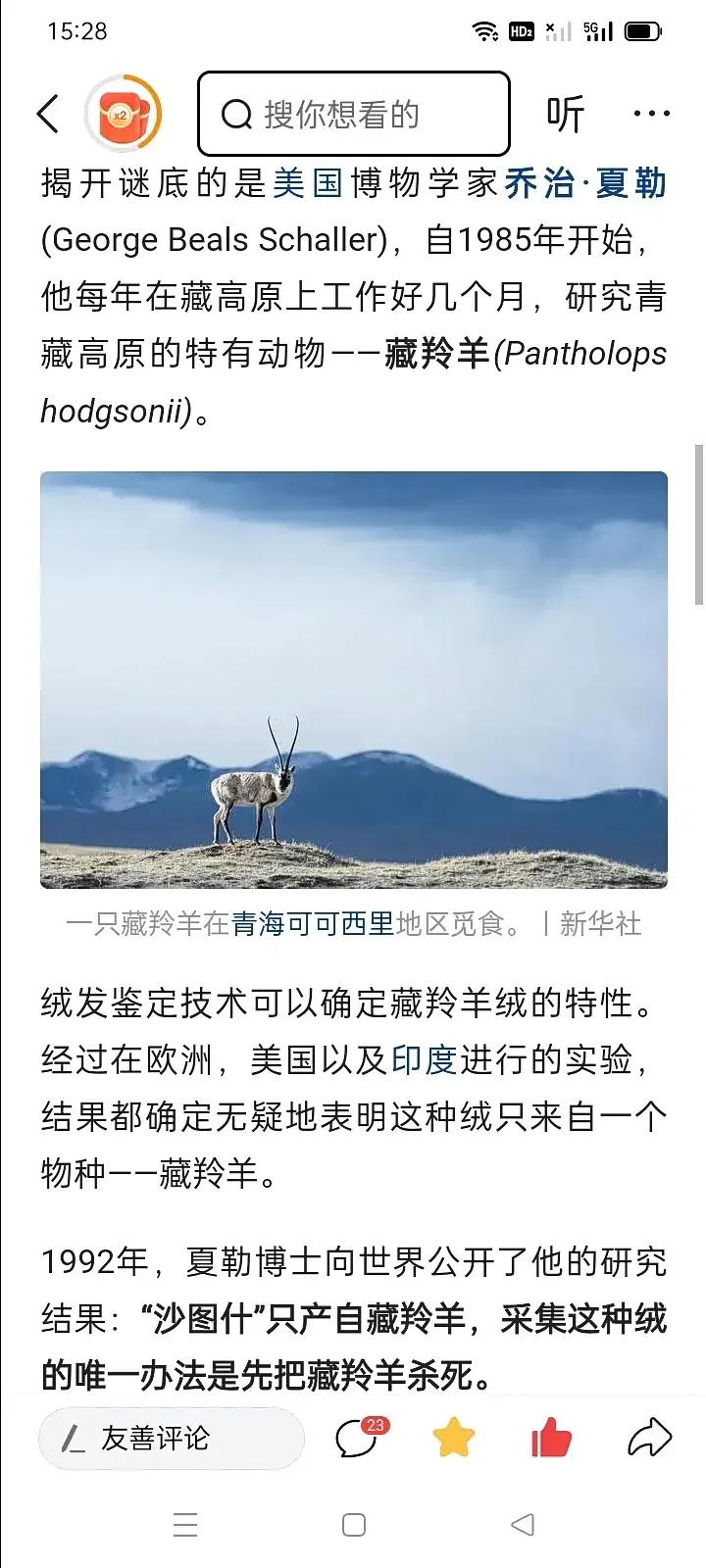Open Android recent apps button

pyautogui.click(x=184, y=1525)
